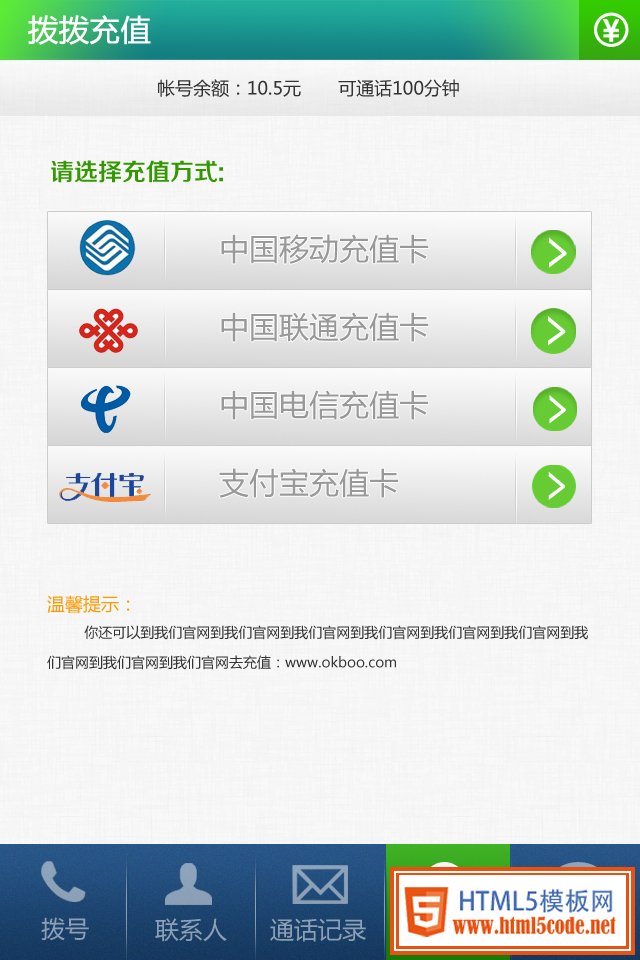Screen dimensions: 640x960
Task: Select 中国移动充值卡 recharge option
Action: click(320, 250)
